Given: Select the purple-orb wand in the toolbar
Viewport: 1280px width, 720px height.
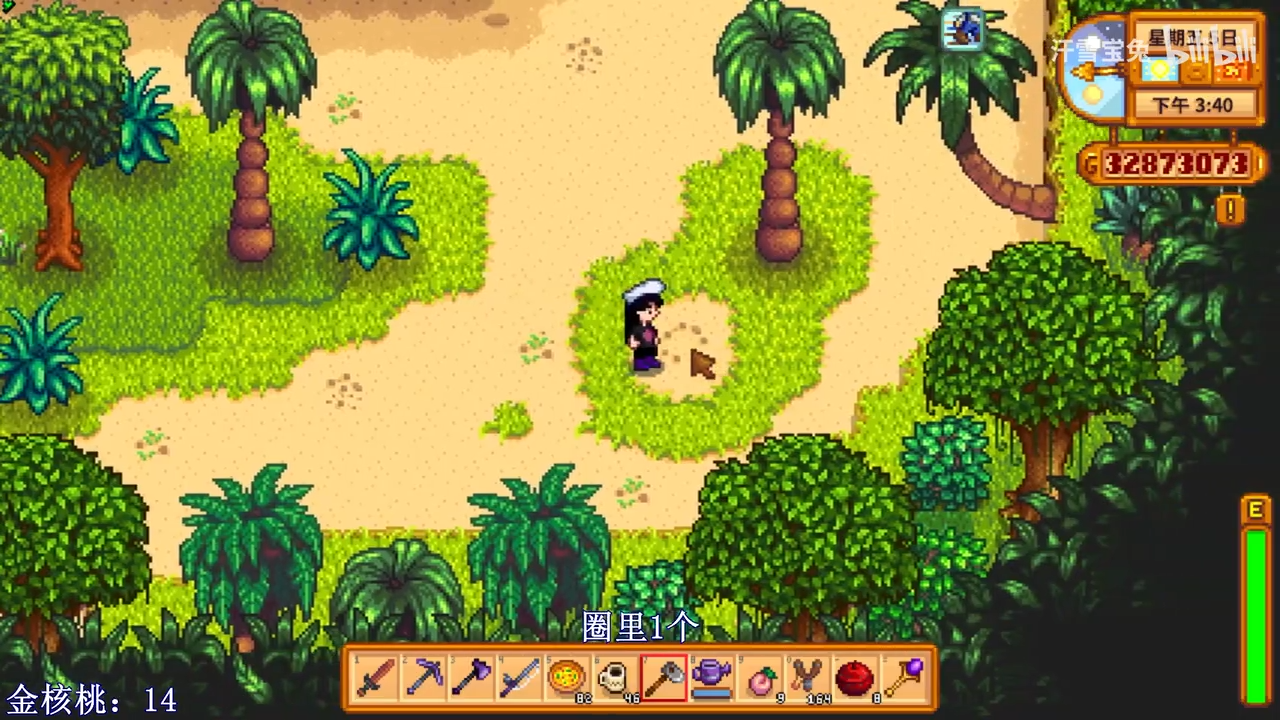Looking at the screenshot, I should [902, 679].
